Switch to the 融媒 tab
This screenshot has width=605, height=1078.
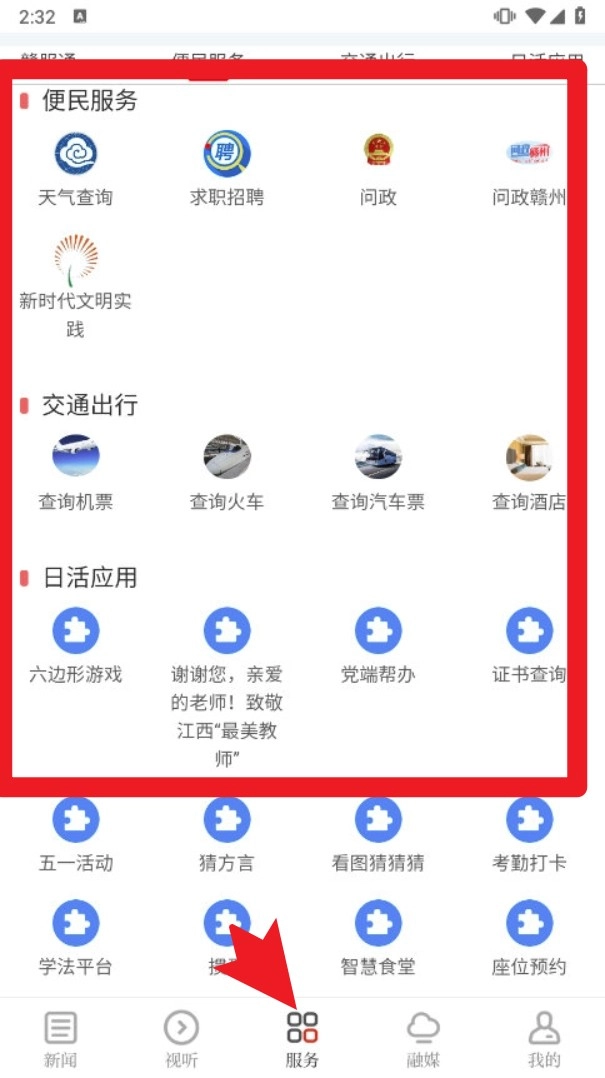point(423,1038)
